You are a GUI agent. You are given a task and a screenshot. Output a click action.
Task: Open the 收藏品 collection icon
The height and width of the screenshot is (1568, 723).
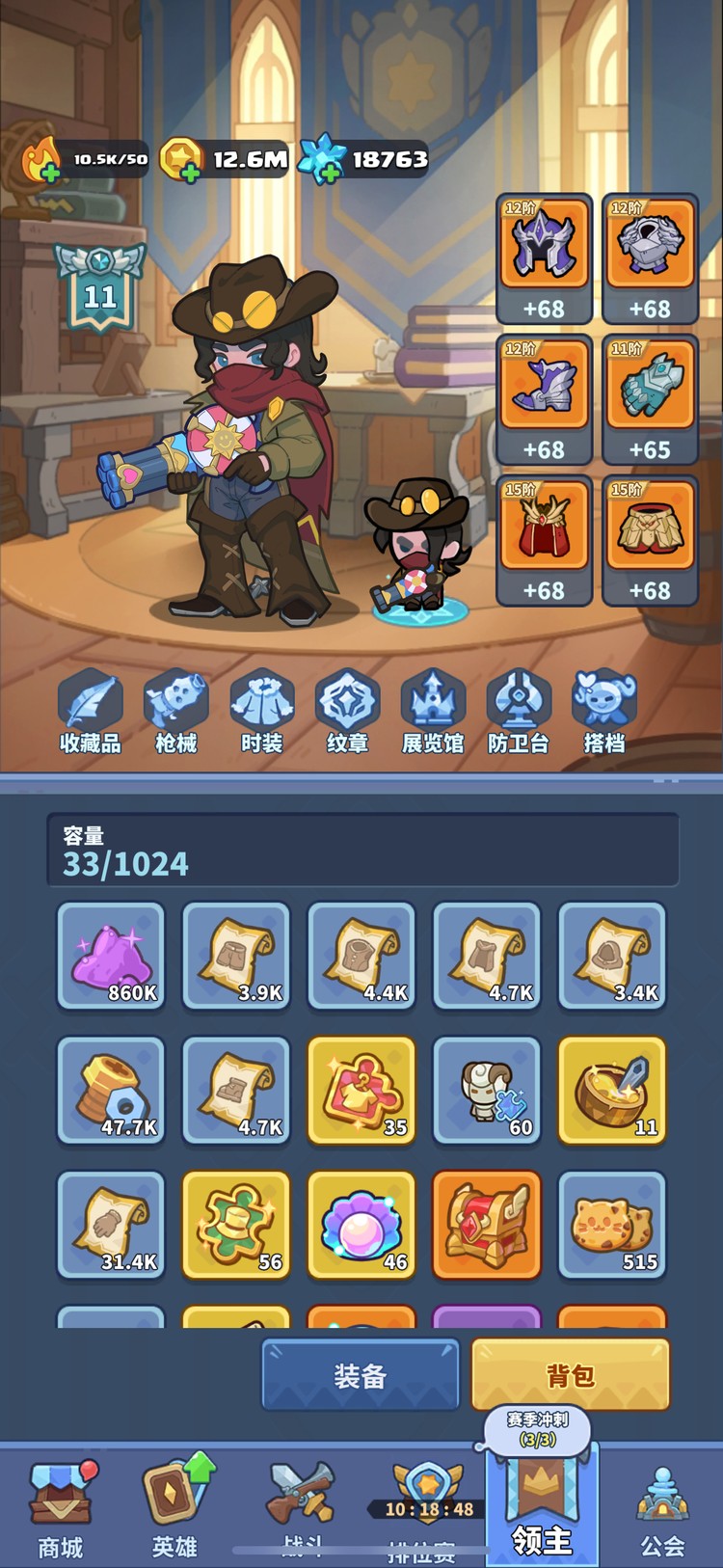(91, 712)
